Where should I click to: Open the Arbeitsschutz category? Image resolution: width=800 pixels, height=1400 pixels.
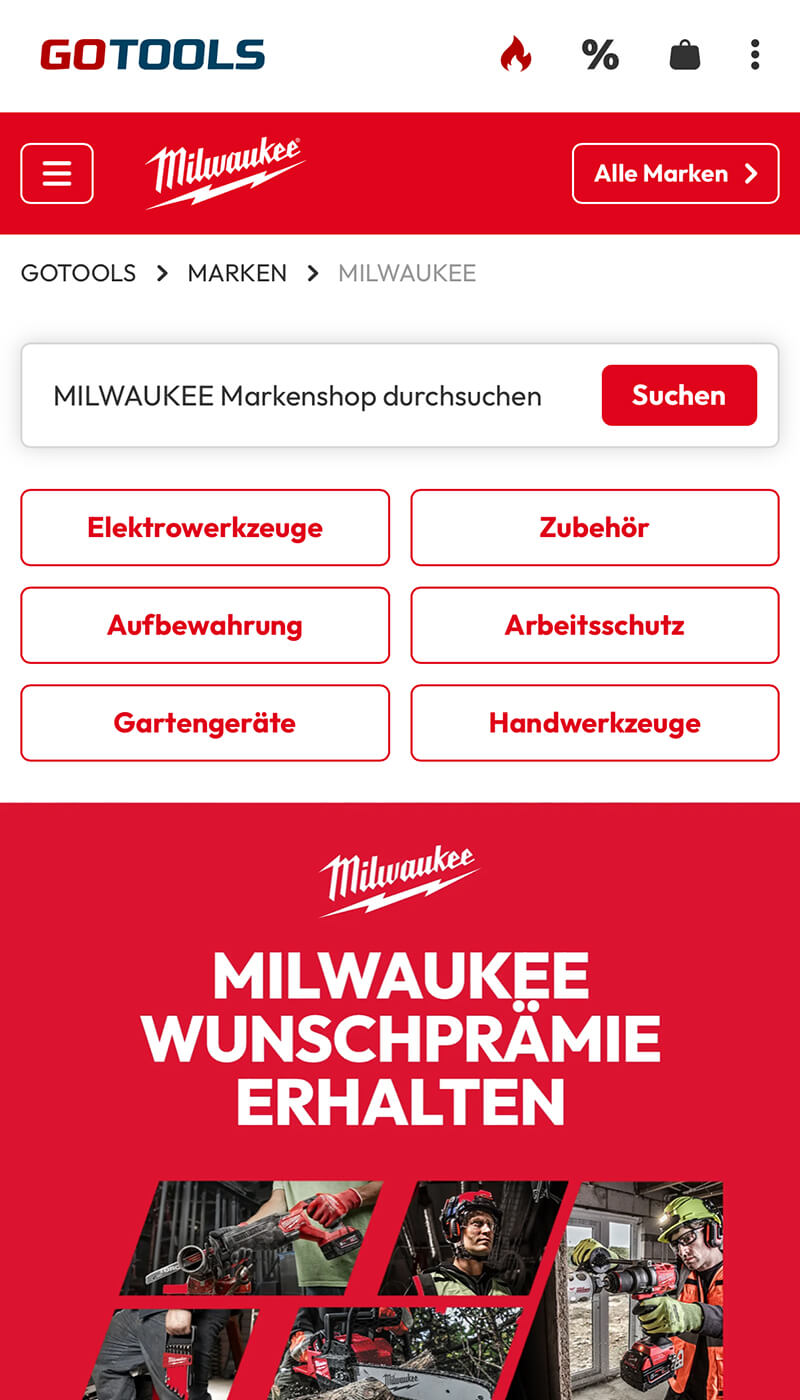(x=594, y=625)
